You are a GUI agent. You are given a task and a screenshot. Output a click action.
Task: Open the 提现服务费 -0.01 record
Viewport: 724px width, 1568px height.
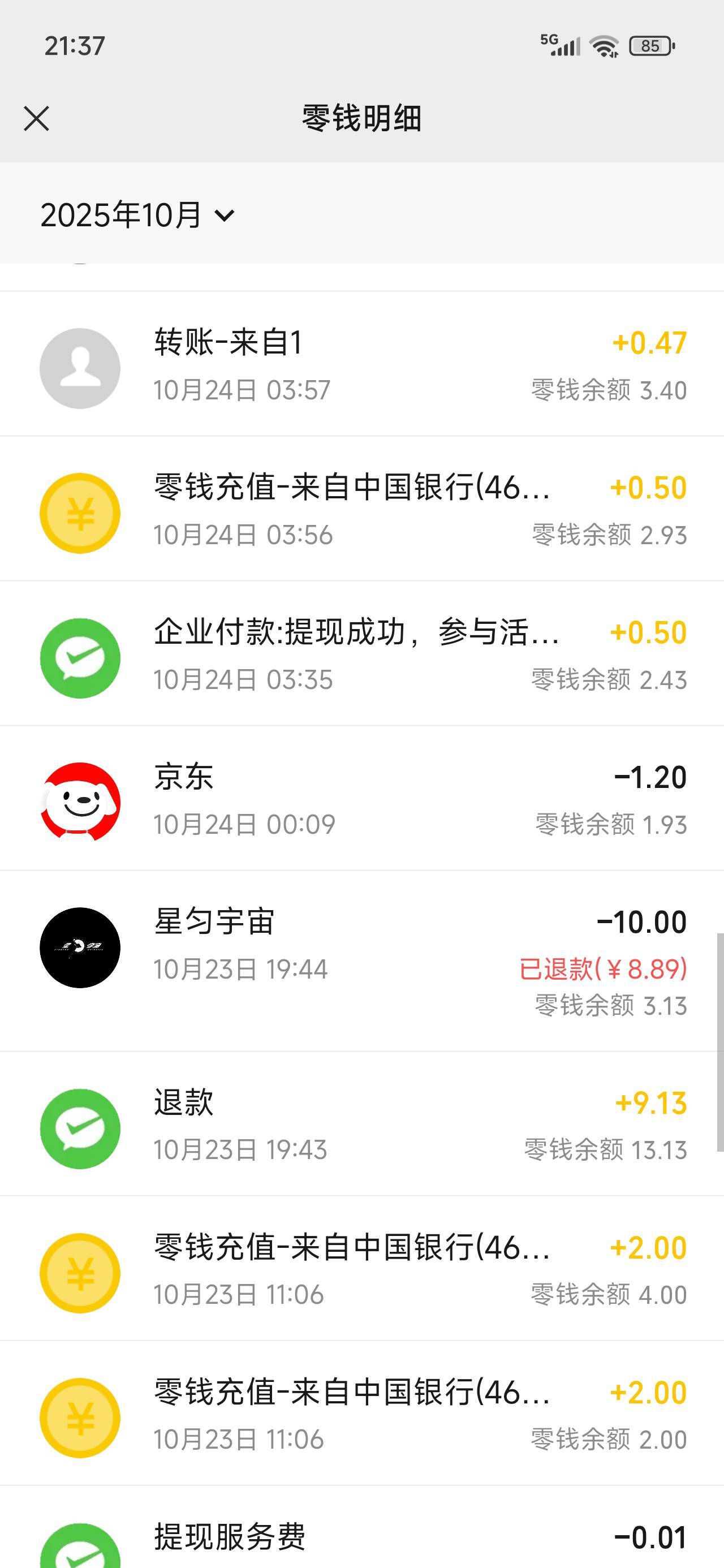coord(361,1528)
